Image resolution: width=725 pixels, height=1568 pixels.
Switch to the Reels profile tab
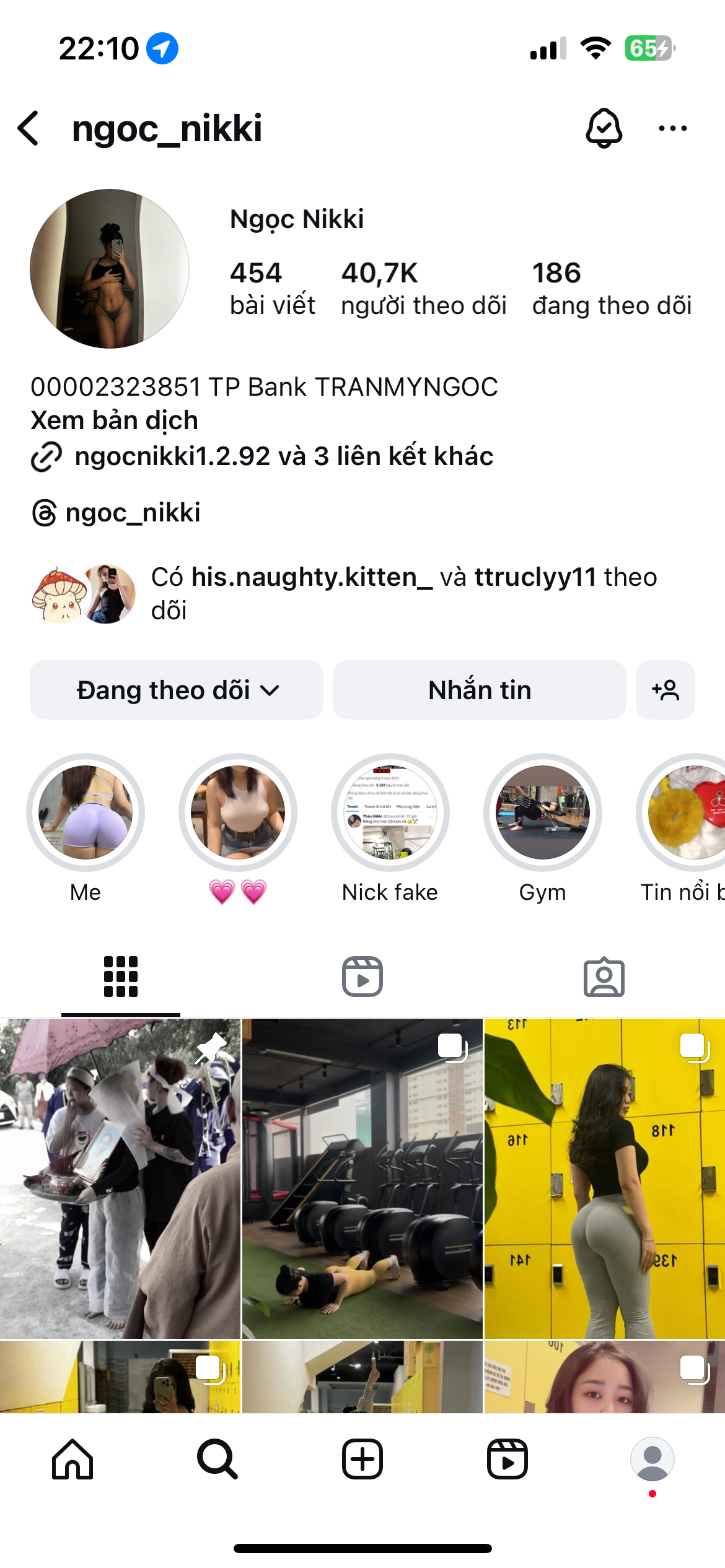click(362, 977)
